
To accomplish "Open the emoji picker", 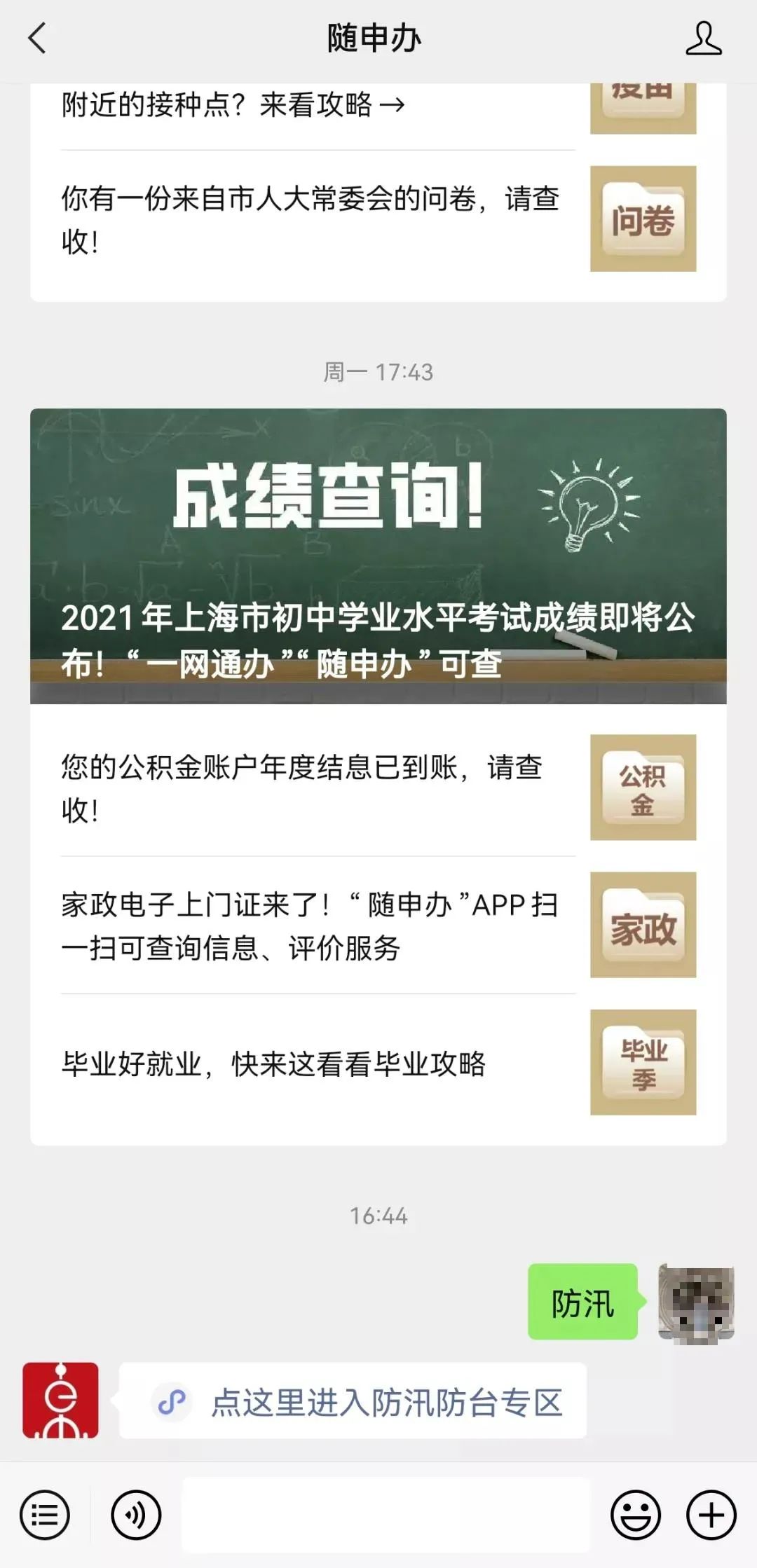I will click(x=636, y=1515).
